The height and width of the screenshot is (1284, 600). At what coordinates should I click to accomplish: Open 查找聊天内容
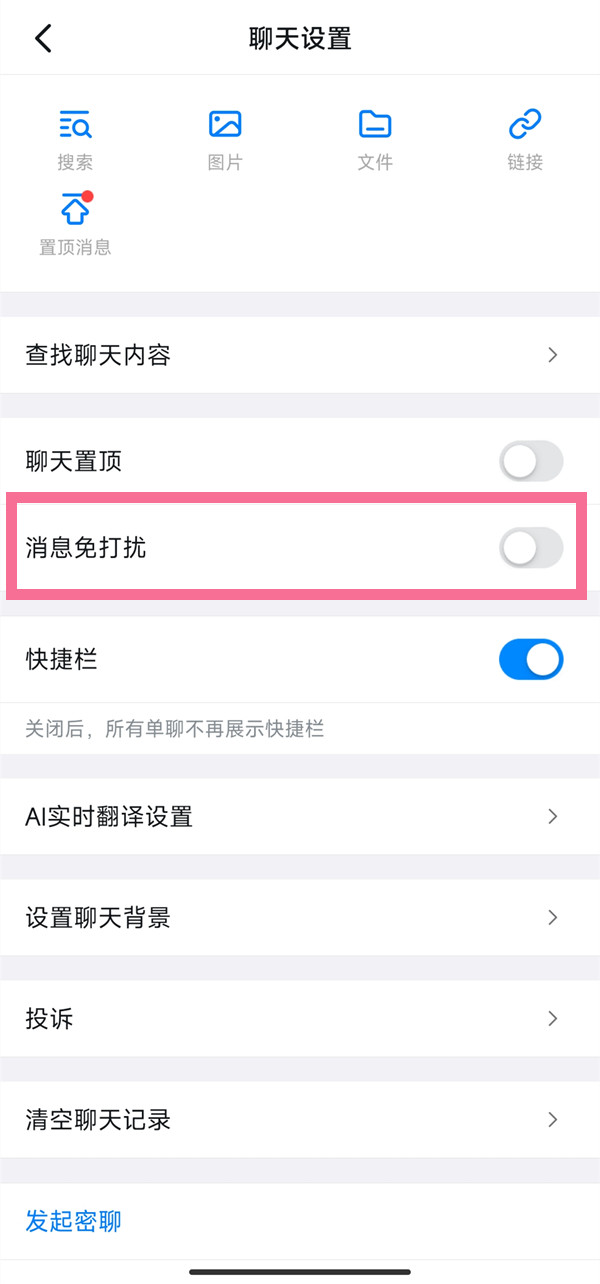coord(300,355)
